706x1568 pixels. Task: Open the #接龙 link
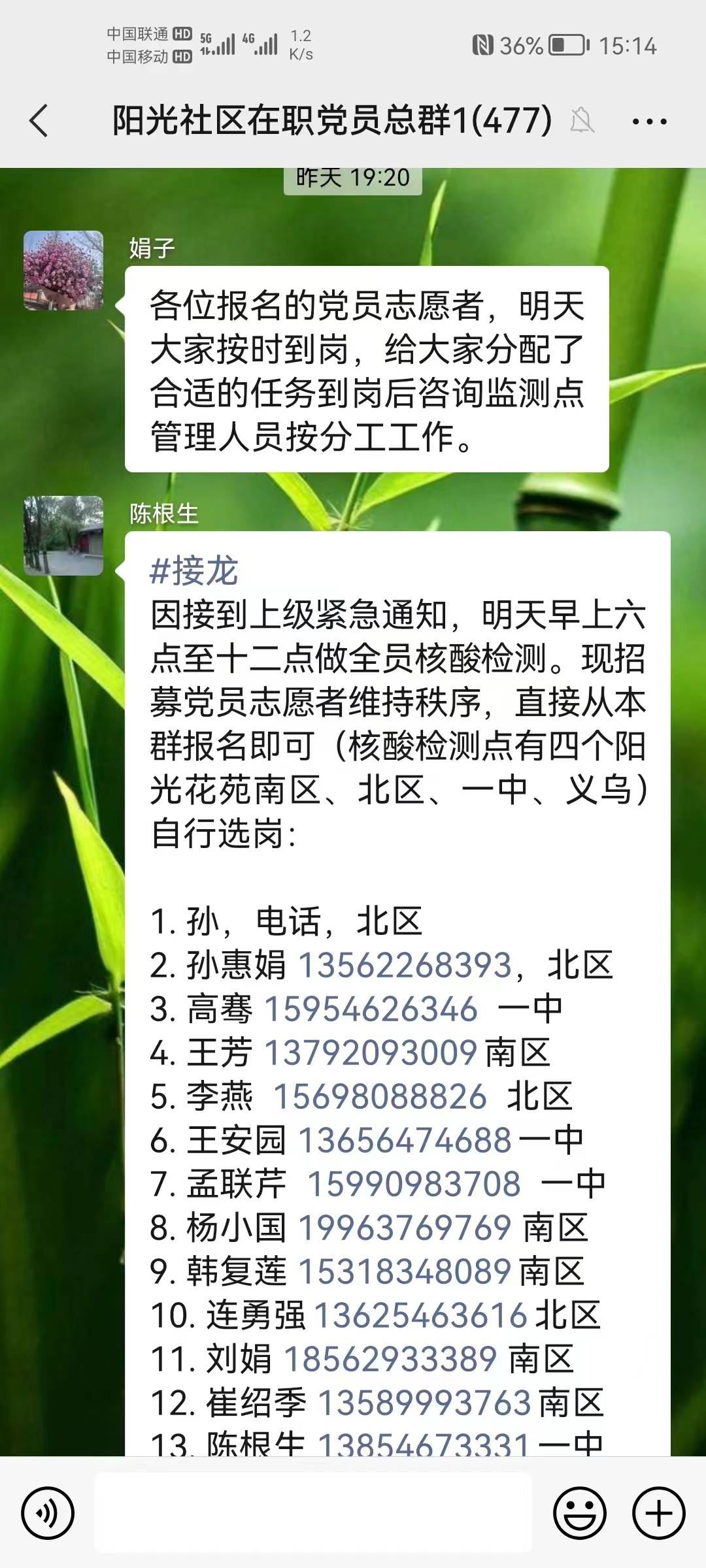click(194, 571)
